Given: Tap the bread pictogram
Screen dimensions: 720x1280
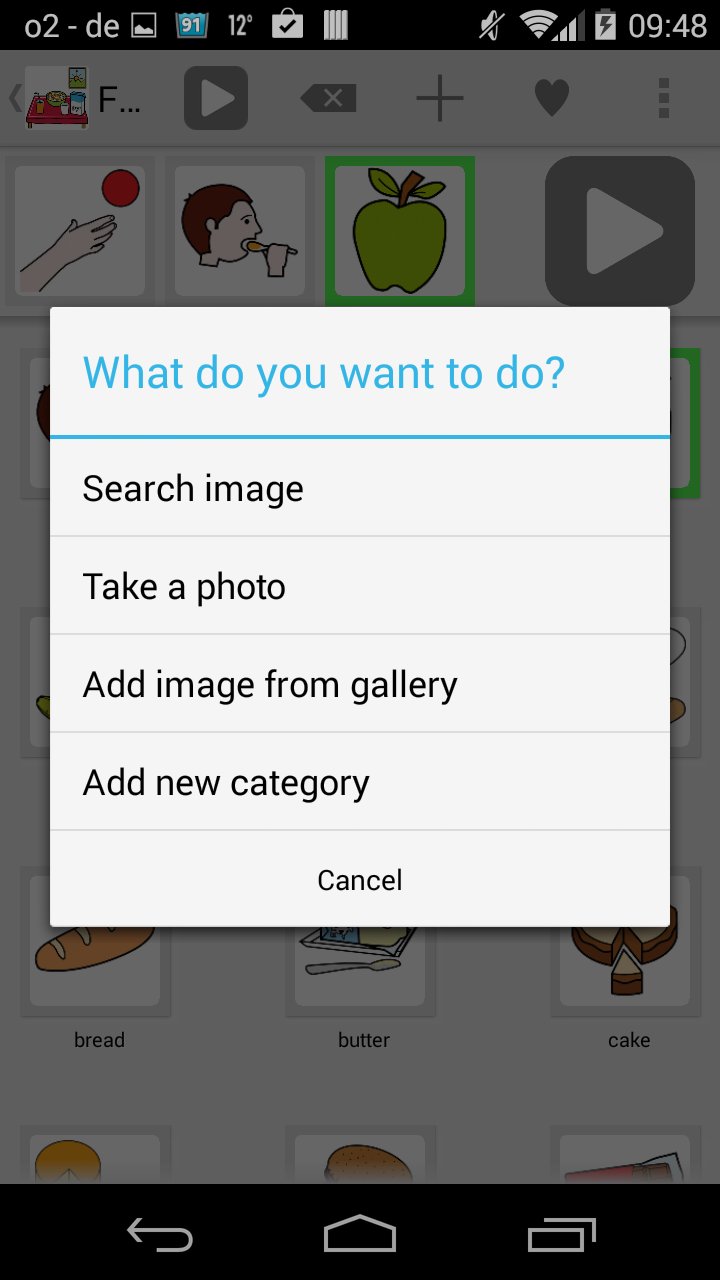Looking at the screenshot, I should 96,940.
